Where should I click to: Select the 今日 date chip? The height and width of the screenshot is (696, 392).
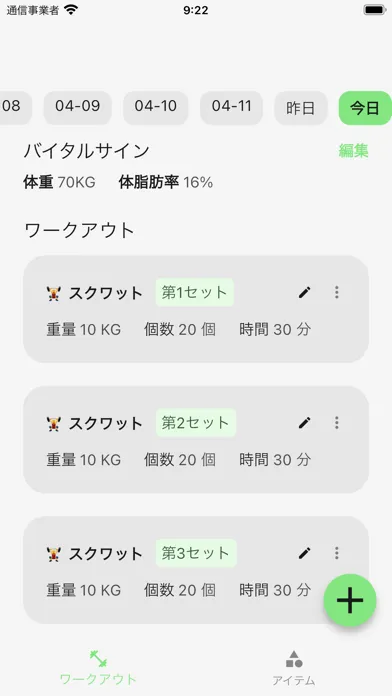365,108
